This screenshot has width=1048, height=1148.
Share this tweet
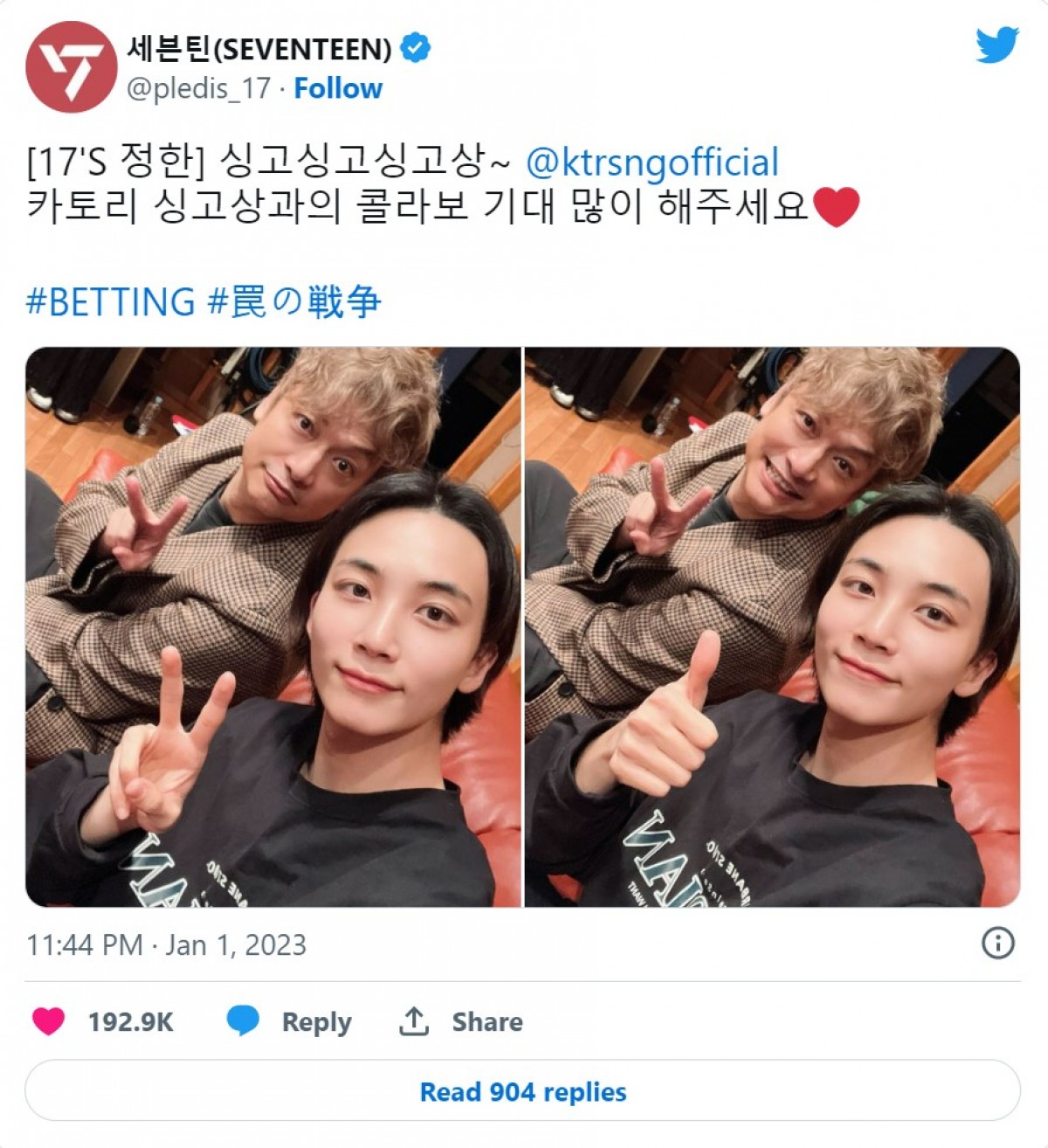click(x=461, y=1021)
